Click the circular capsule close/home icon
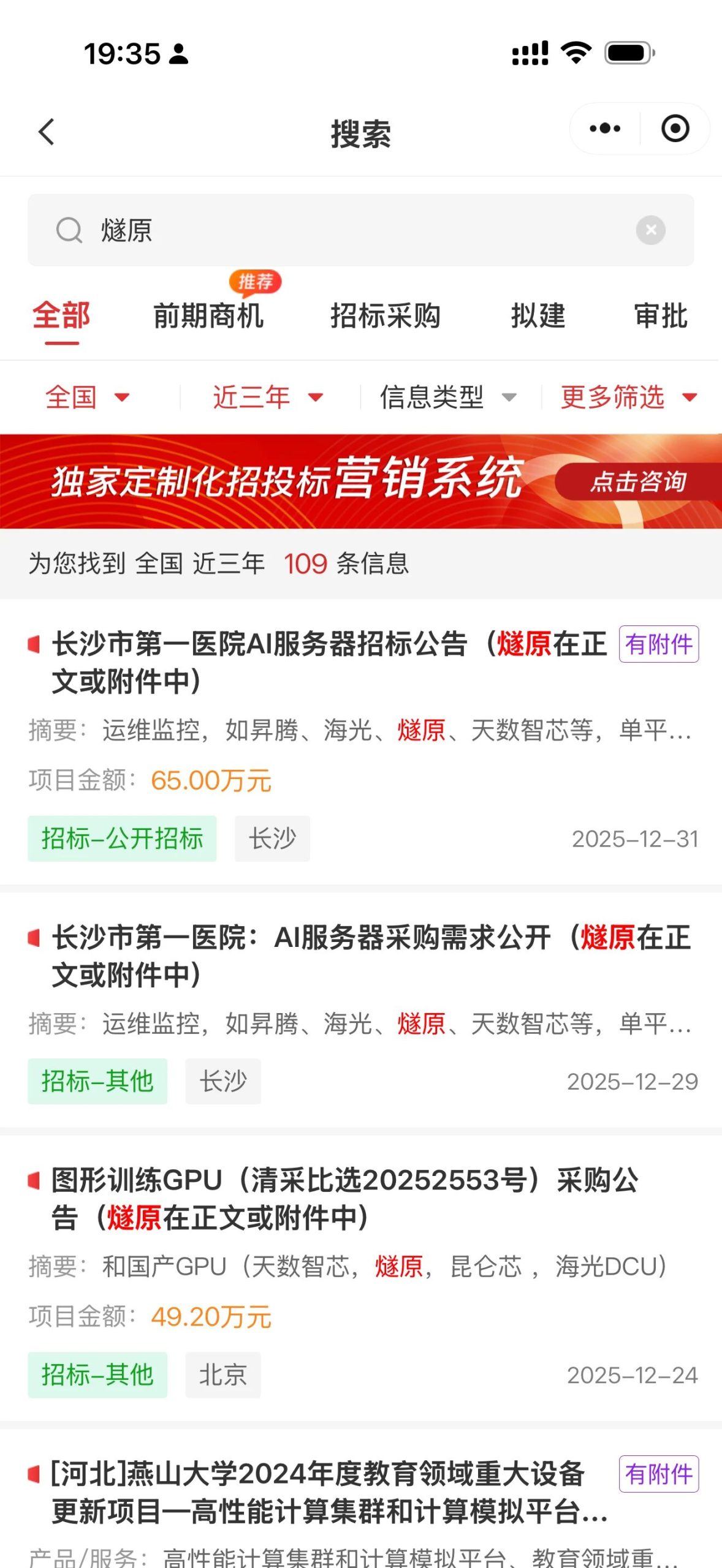Image resolution: width=722 pixels, height=1568 pixels. 674,129
